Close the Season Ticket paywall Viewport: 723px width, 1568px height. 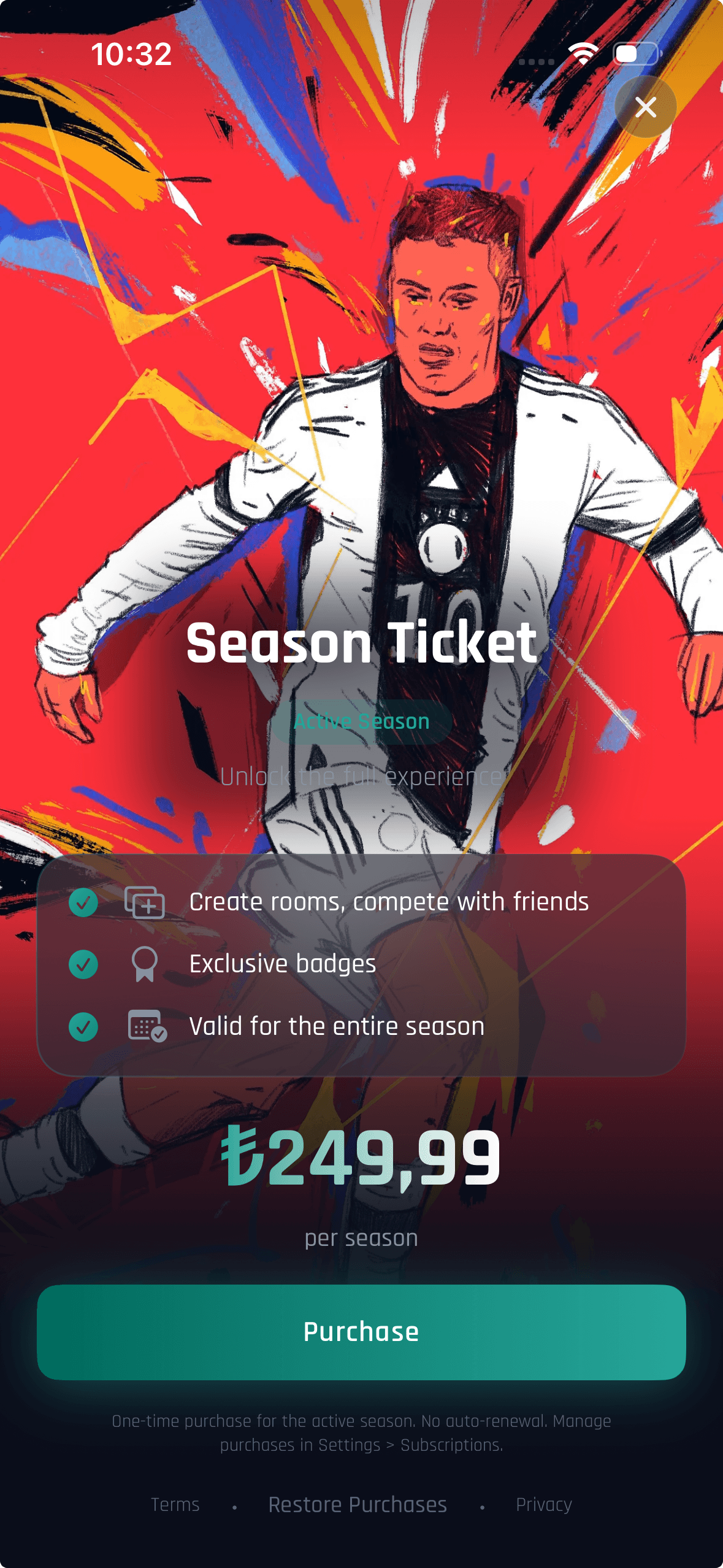(645, 107)
